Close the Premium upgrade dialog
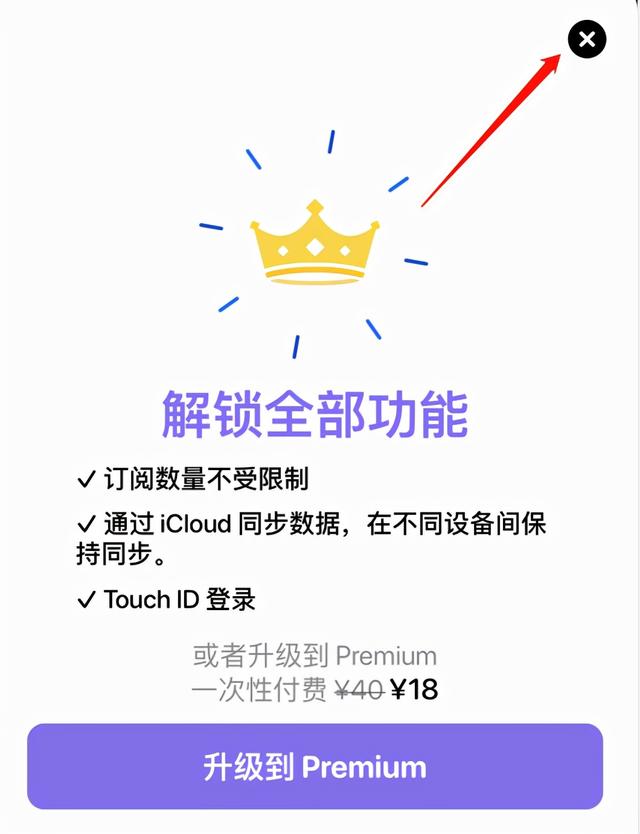 click(587, 39)
